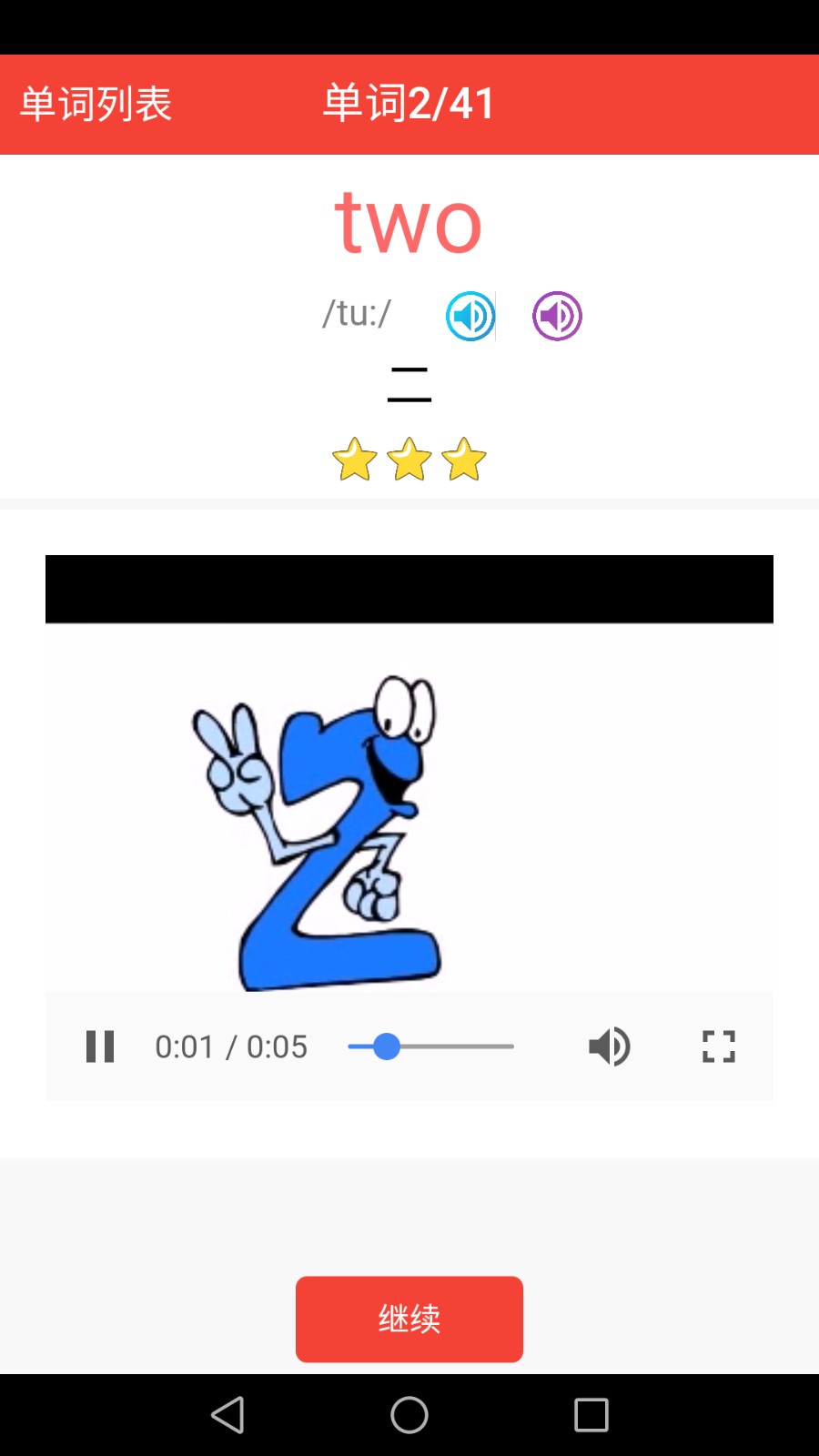
Task: Pause the video playback
Action: (x=99, y=1046)
